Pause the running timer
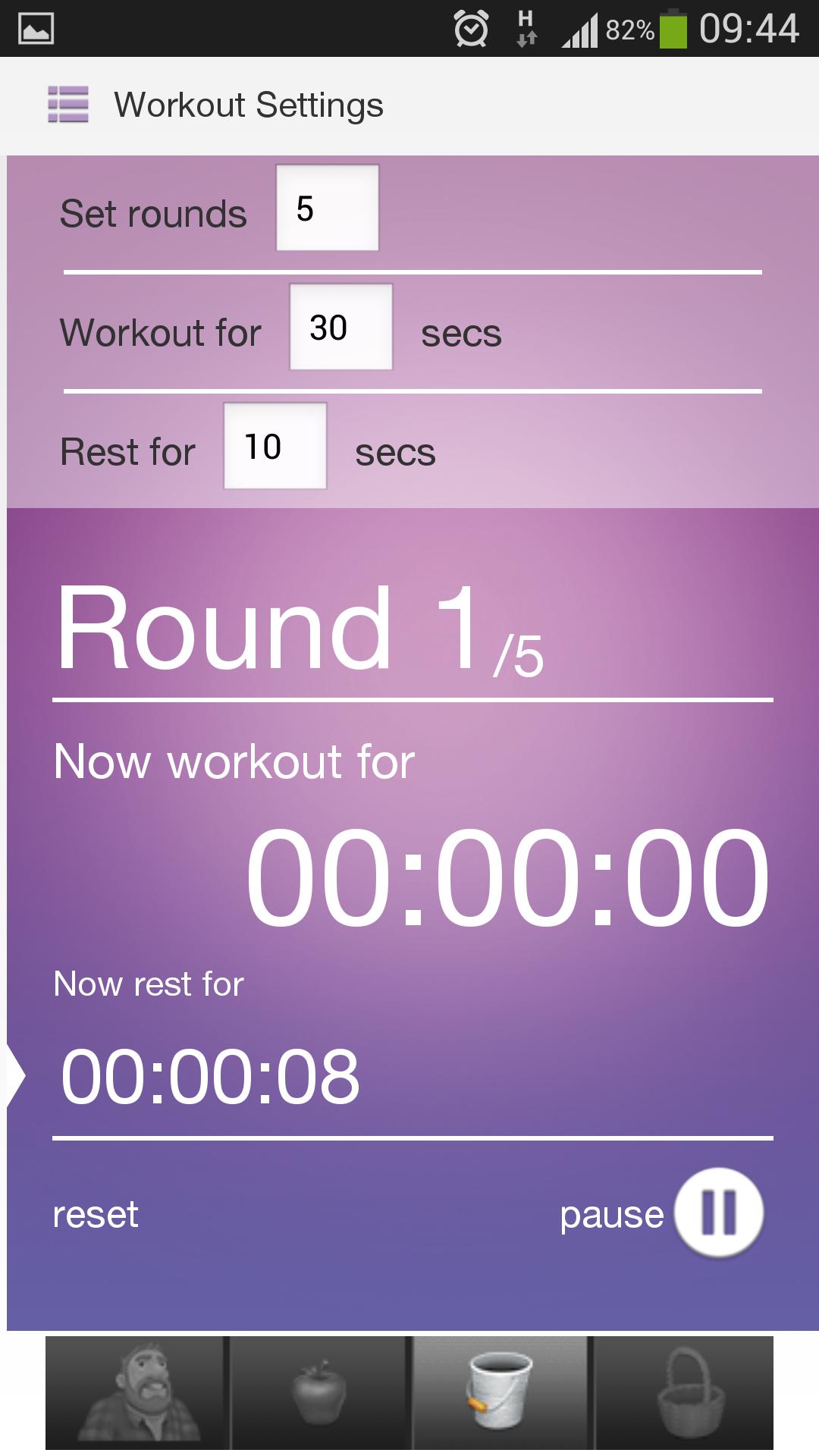The image size is (819, 1456). pos(717,1213)
